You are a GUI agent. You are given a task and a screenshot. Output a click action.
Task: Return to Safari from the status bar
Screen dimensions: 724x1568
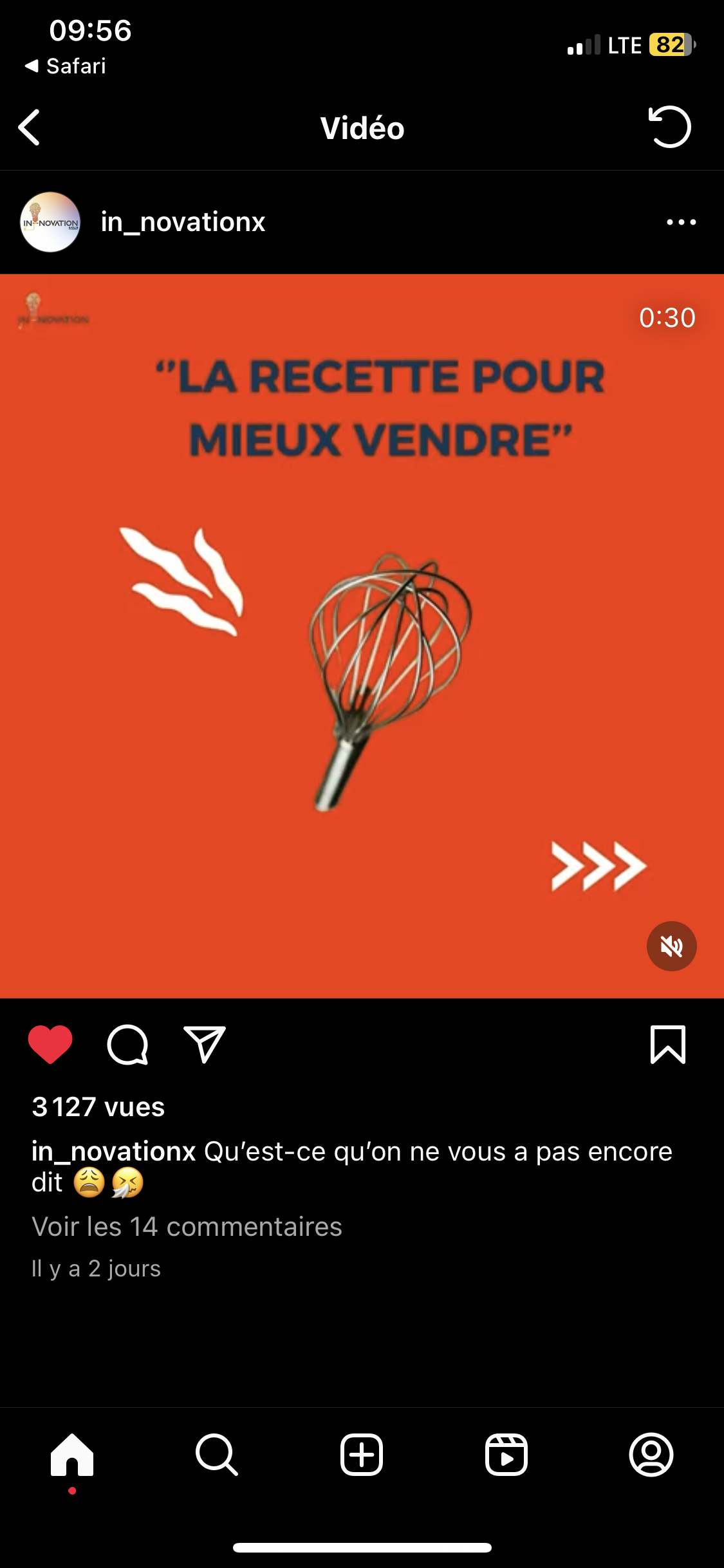pyautogui.click(x=66, y=66)
